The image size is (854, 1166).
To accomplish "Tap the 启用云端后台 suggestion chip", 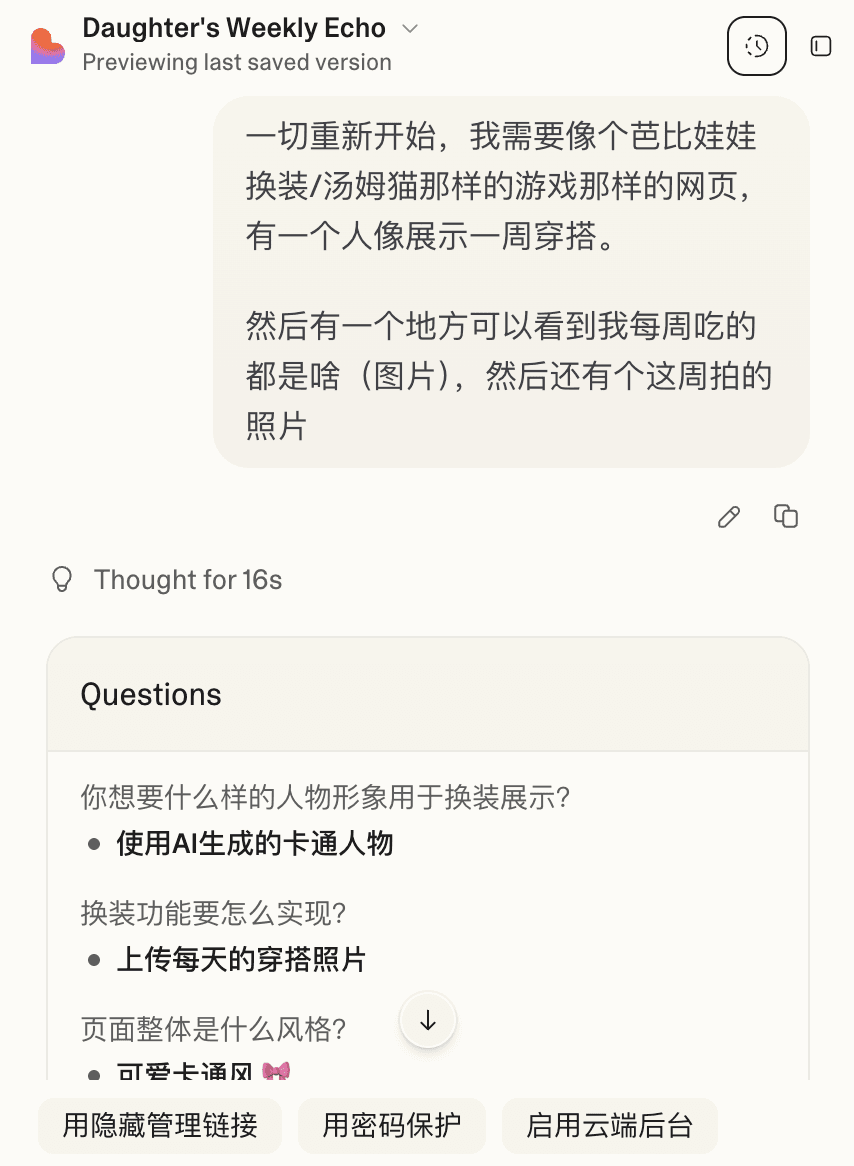I will 610,1126.
